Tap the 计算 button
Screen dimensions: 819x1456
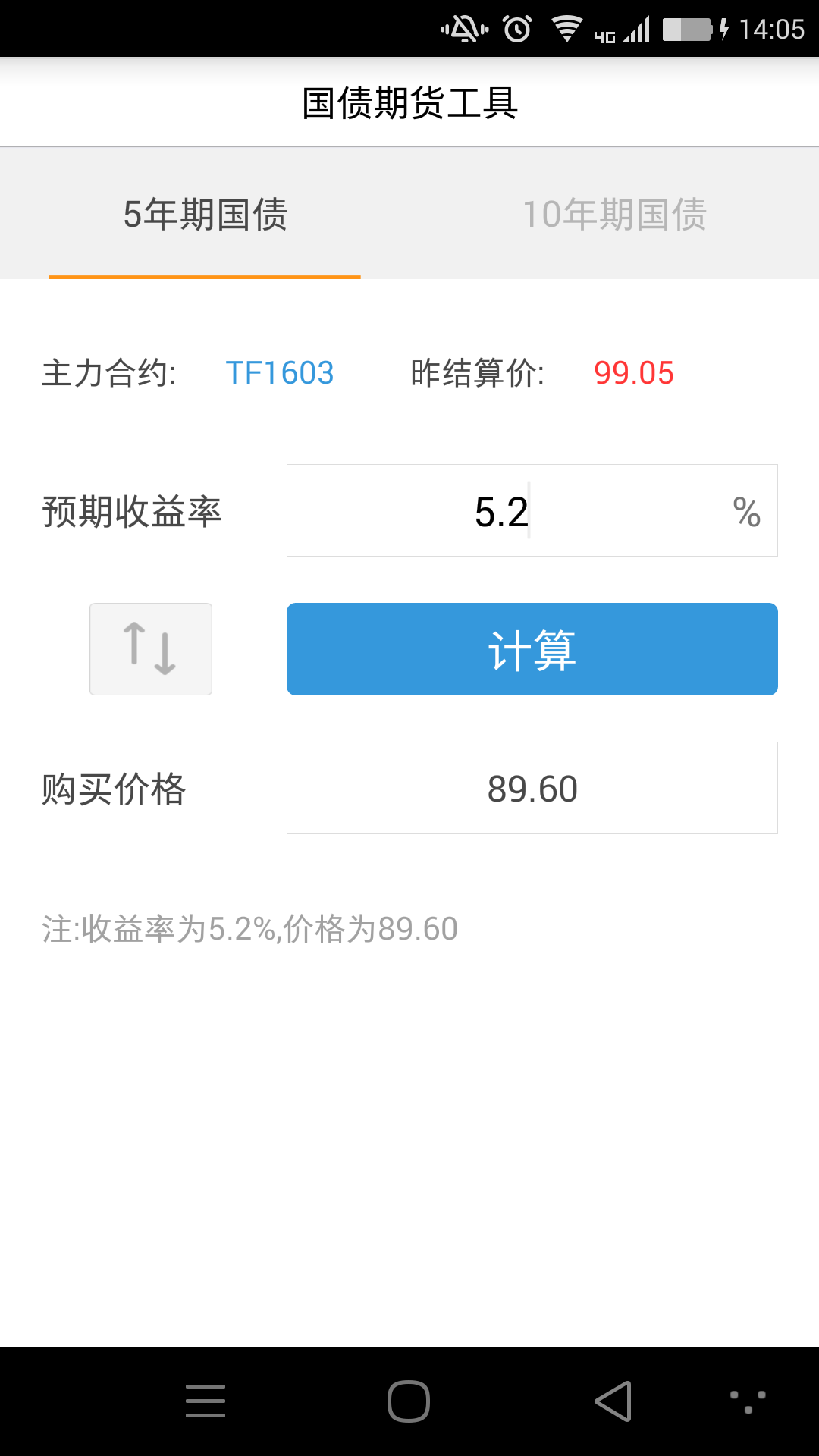(532, 649)
